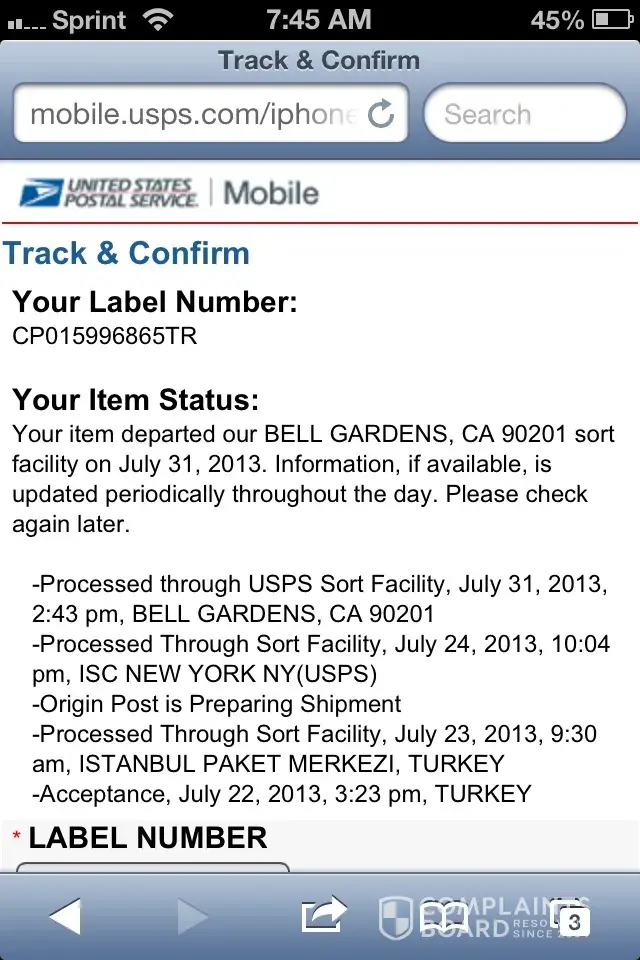The height and width of the screenshot is (960, 640).
Task: Open the Safari search field
Action: pos(525,114)
